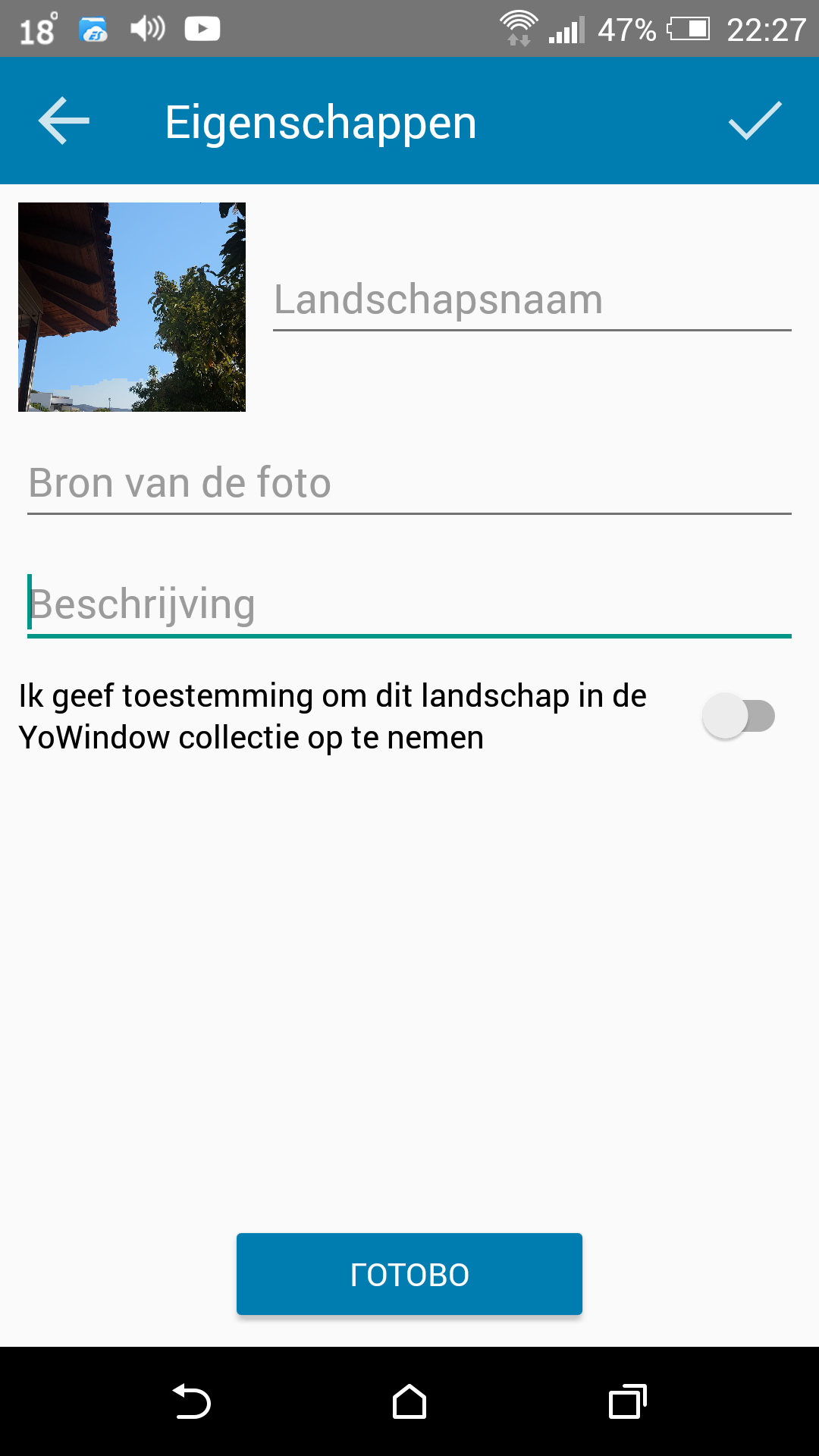Go back using the app bar arrow
Image resolution: width=819 pixels, height=1456 pixels.
coord(64,121)
